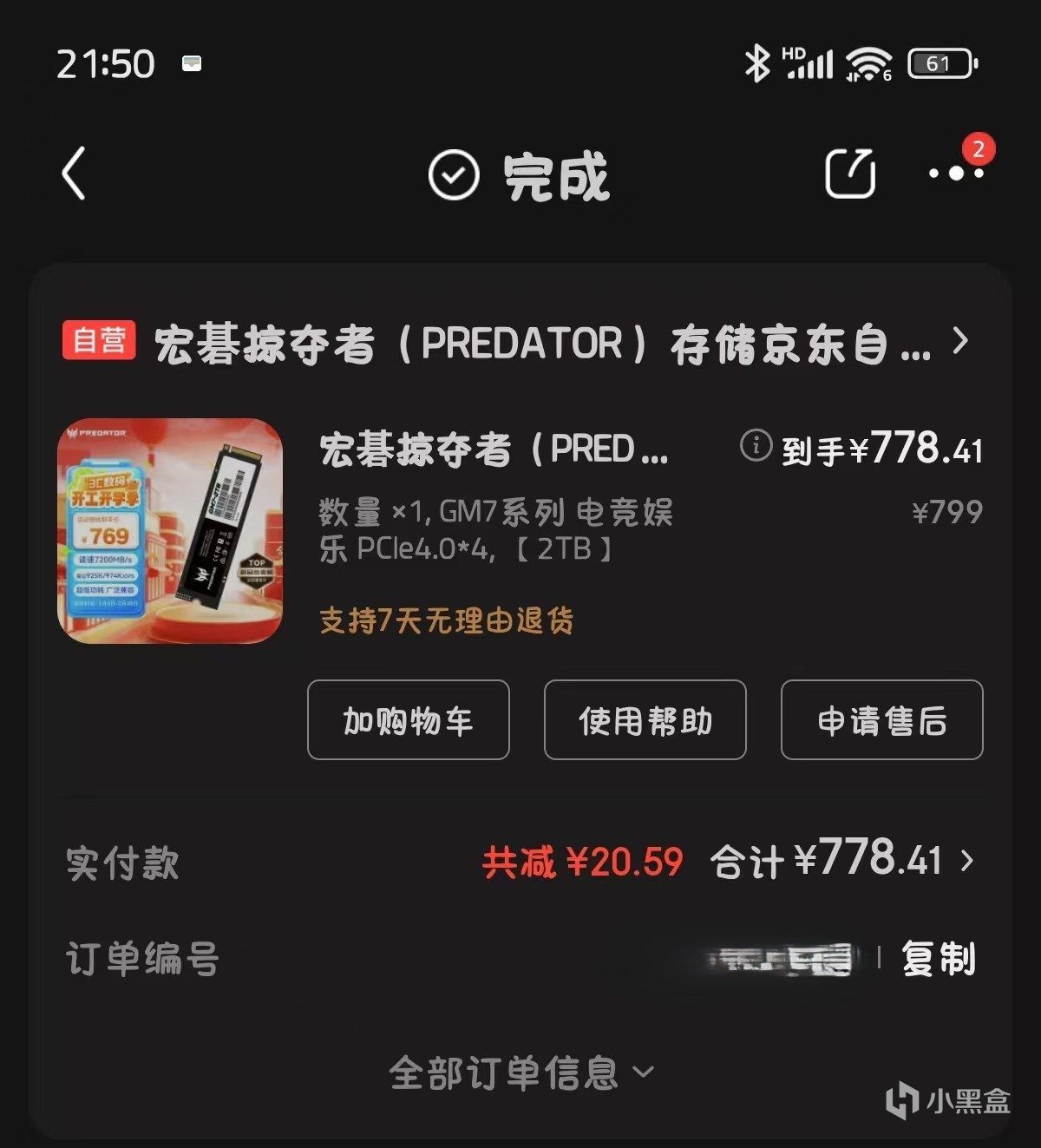Viewport: 1041px width, 1148px height.
Task: Share this completed order
Action: (849, 174)
